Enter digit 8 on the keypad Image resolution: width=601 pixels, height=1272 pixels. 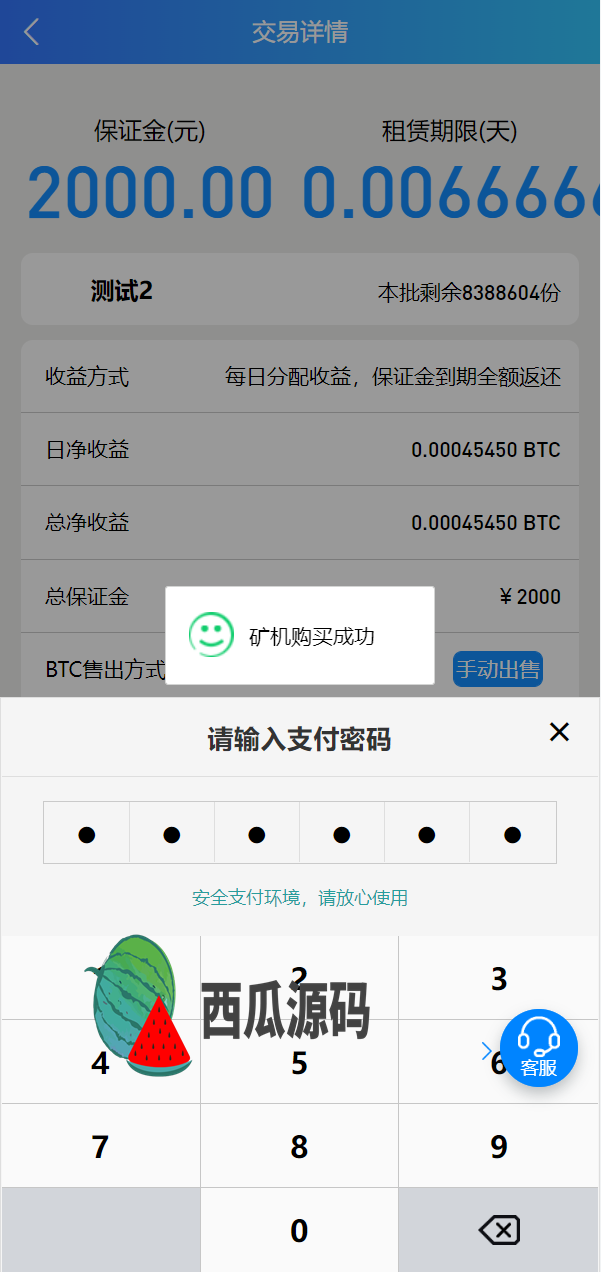click(299, 1146)
